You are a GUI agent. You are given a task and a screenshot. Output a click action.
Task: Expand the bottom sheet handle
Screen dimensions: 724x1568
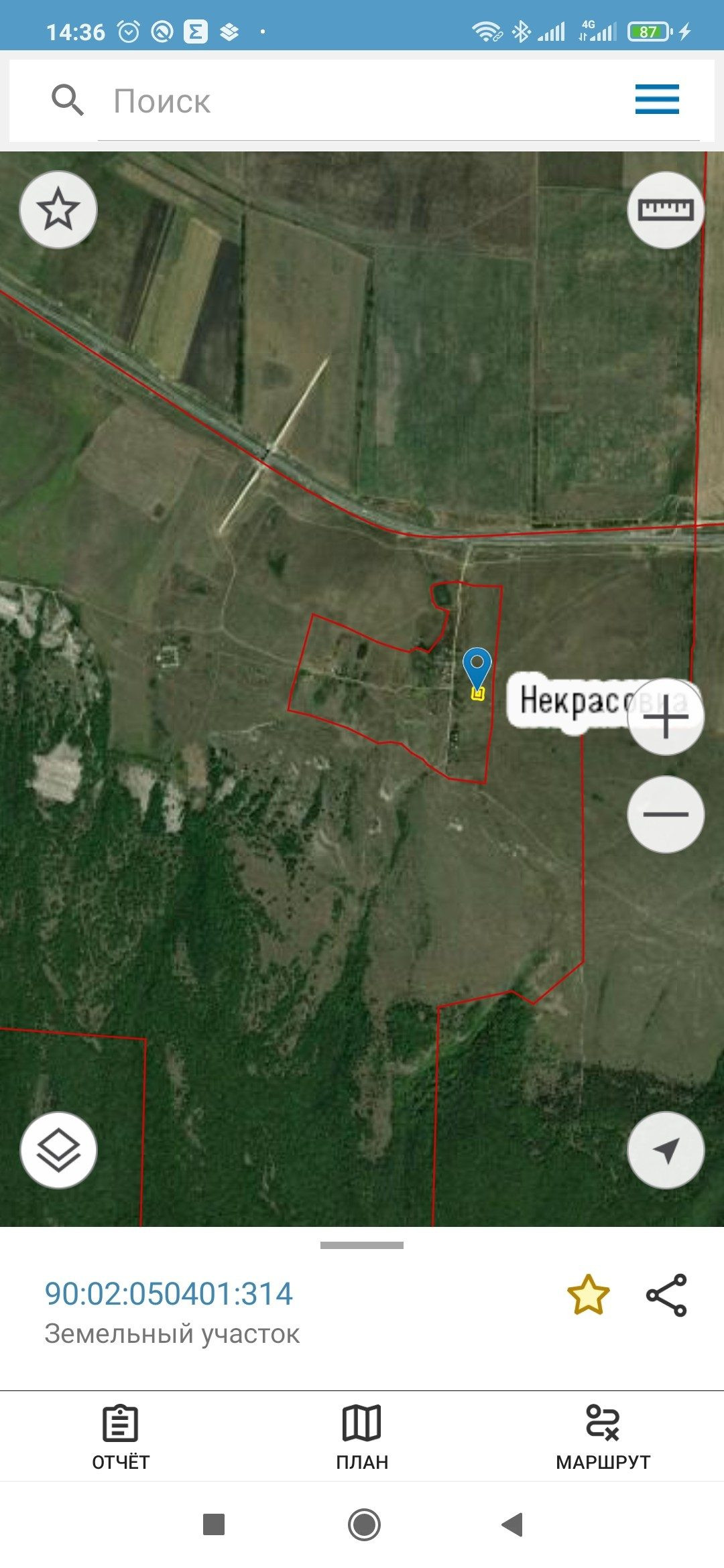(x=362, y=1245)
